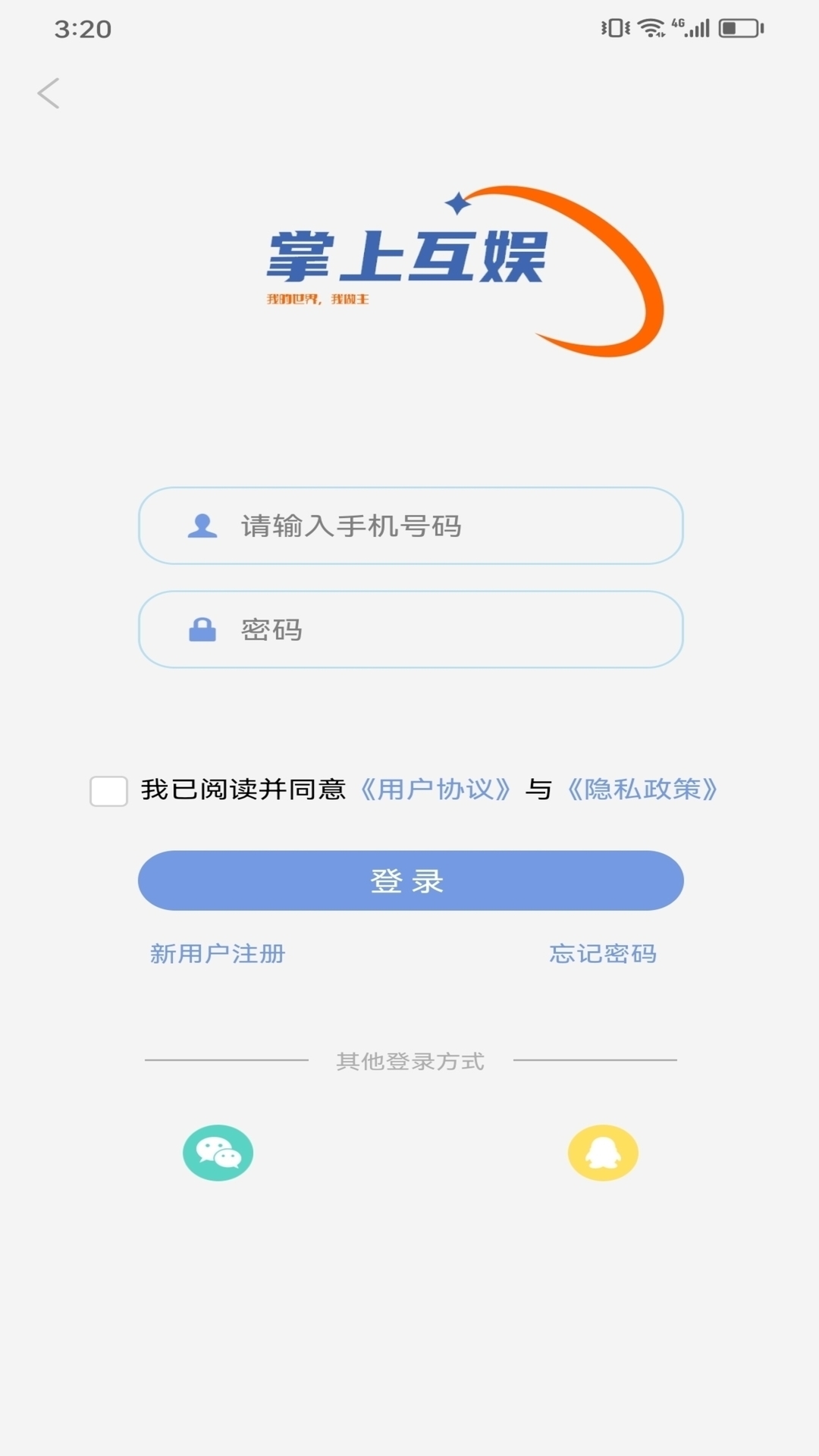Click the padlock icon in password field
The height and width of the screenshot is (1456, 819).
click(x=199, y=630)
